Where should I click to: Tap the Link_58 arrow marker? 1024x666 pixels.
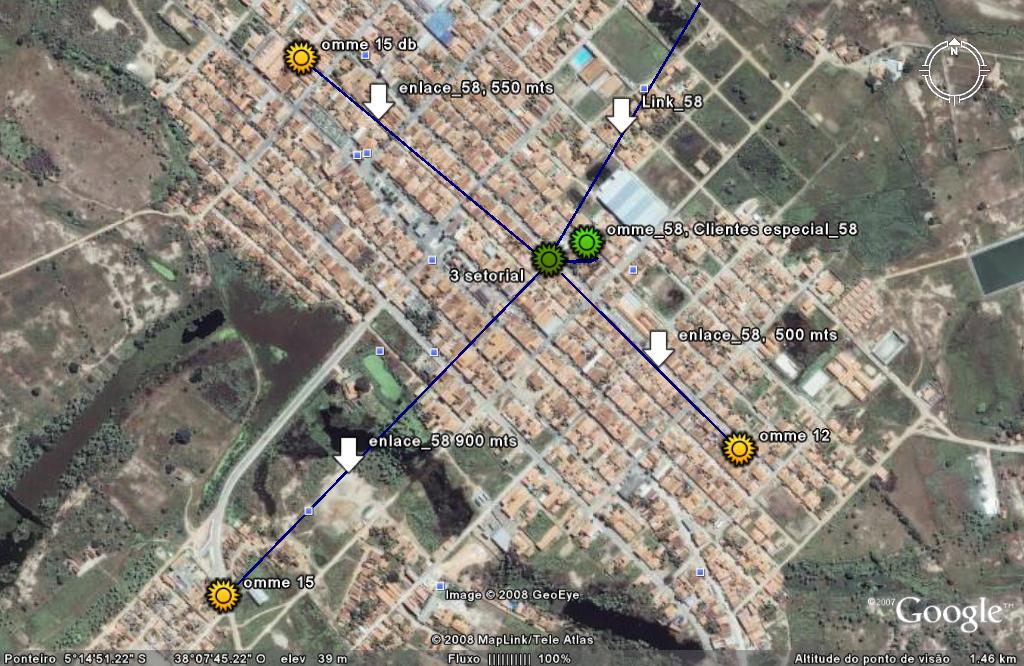pos(622,115)
